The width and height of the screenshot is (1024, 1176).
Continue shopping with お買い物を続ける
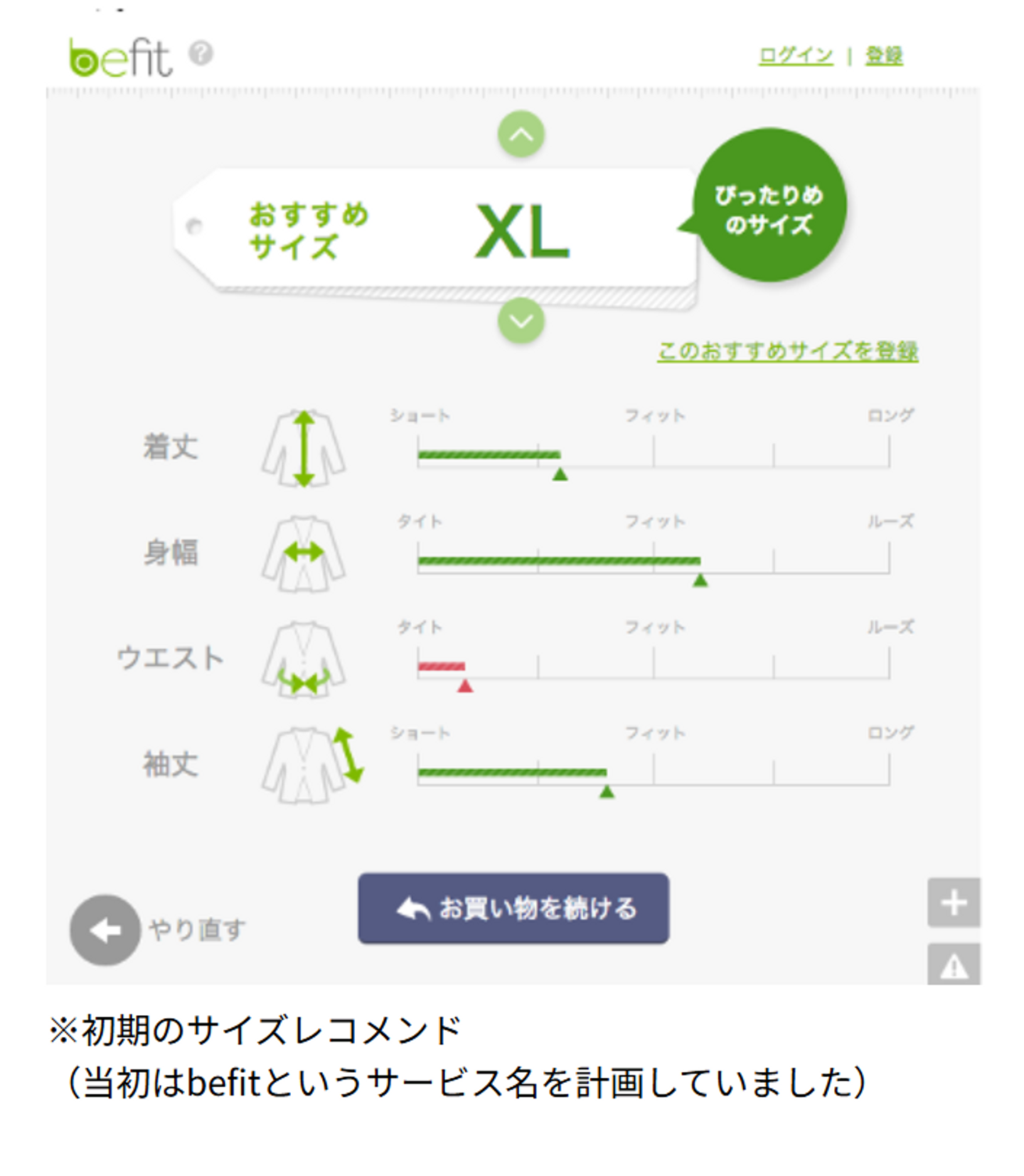pos(513,909)
